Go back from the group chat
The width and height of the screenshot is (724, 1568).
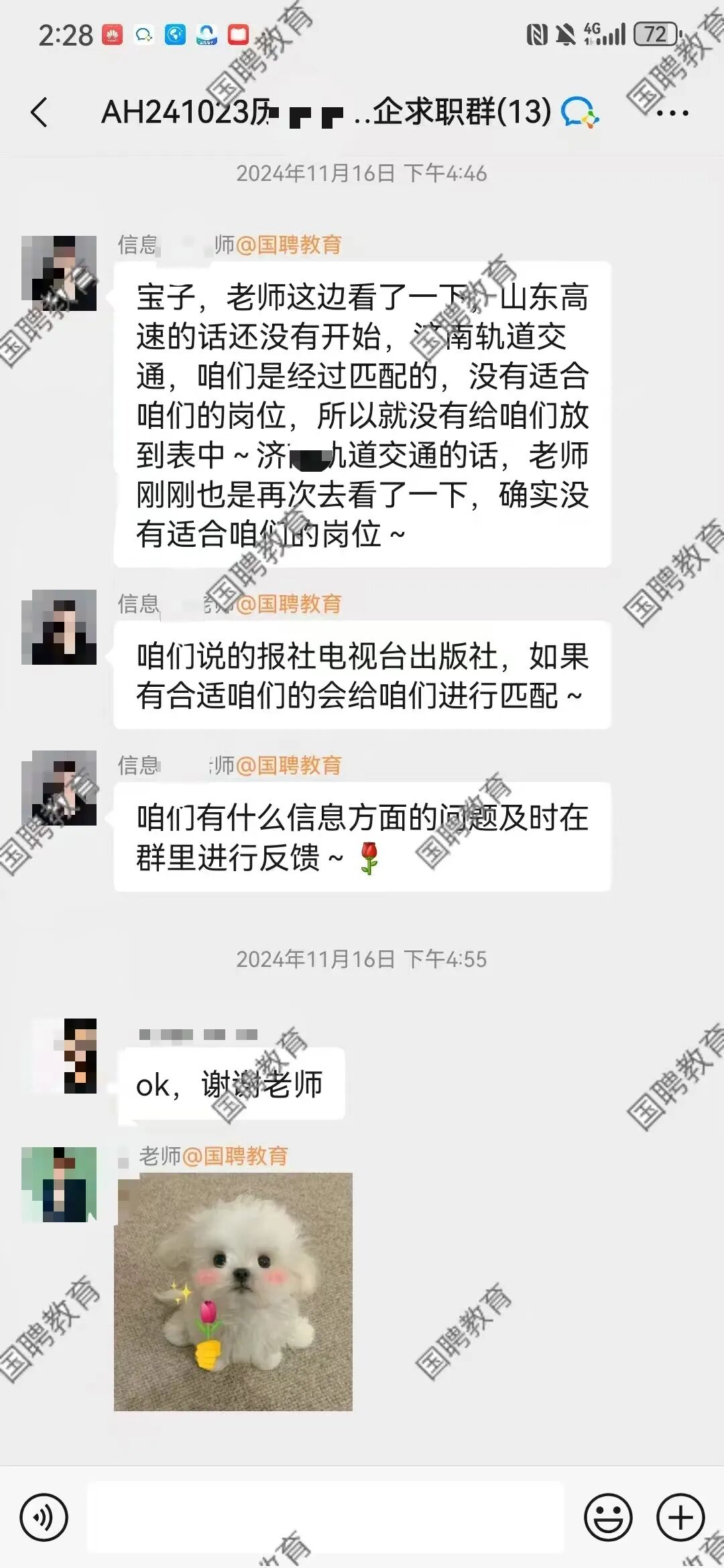click(x=40, y=112)
